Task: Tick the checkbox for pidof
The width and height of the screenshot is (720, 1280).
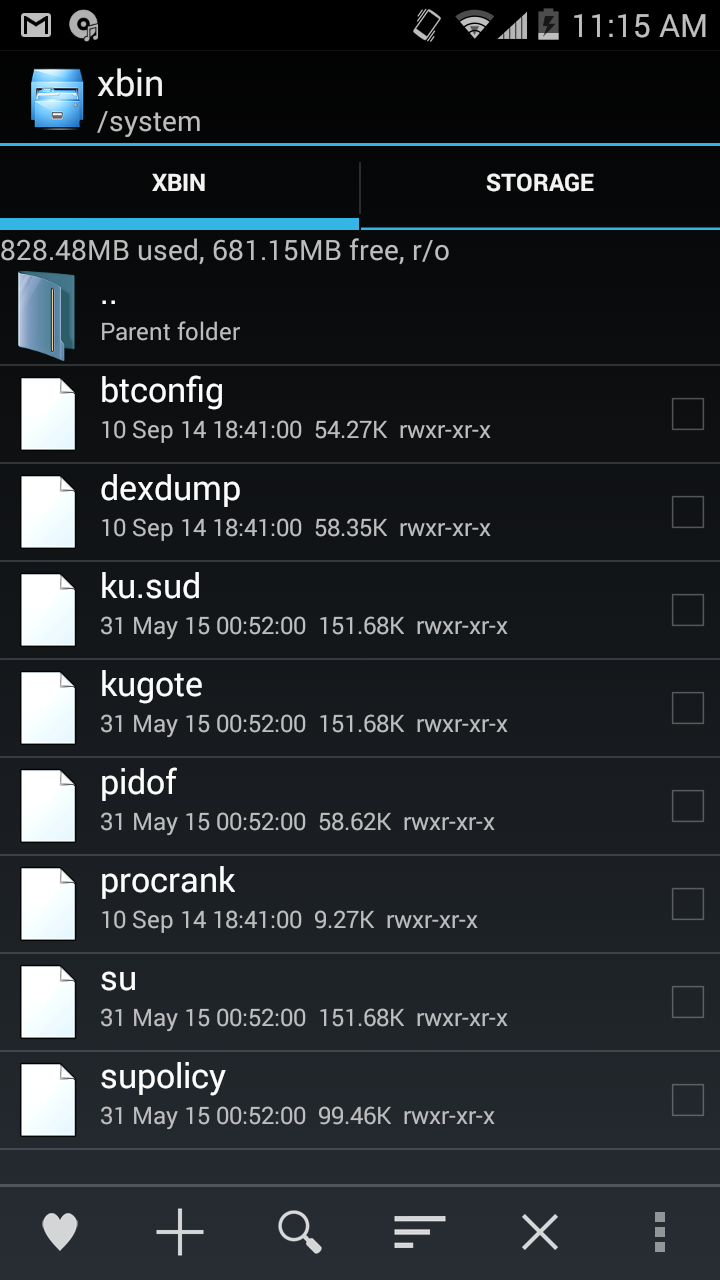Action: [688, 806]
